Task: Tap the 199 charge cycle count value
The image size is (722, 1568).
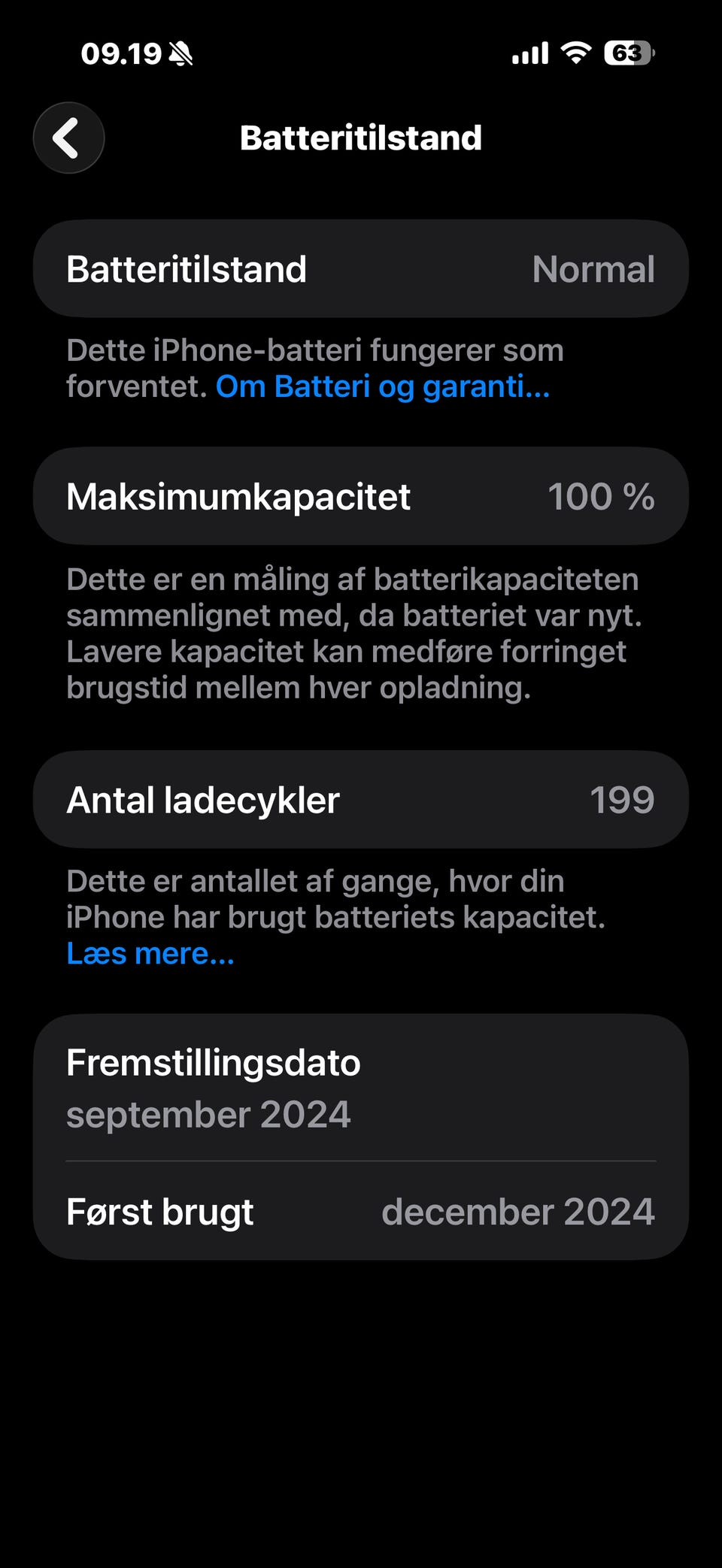Action: pos(623,799)
